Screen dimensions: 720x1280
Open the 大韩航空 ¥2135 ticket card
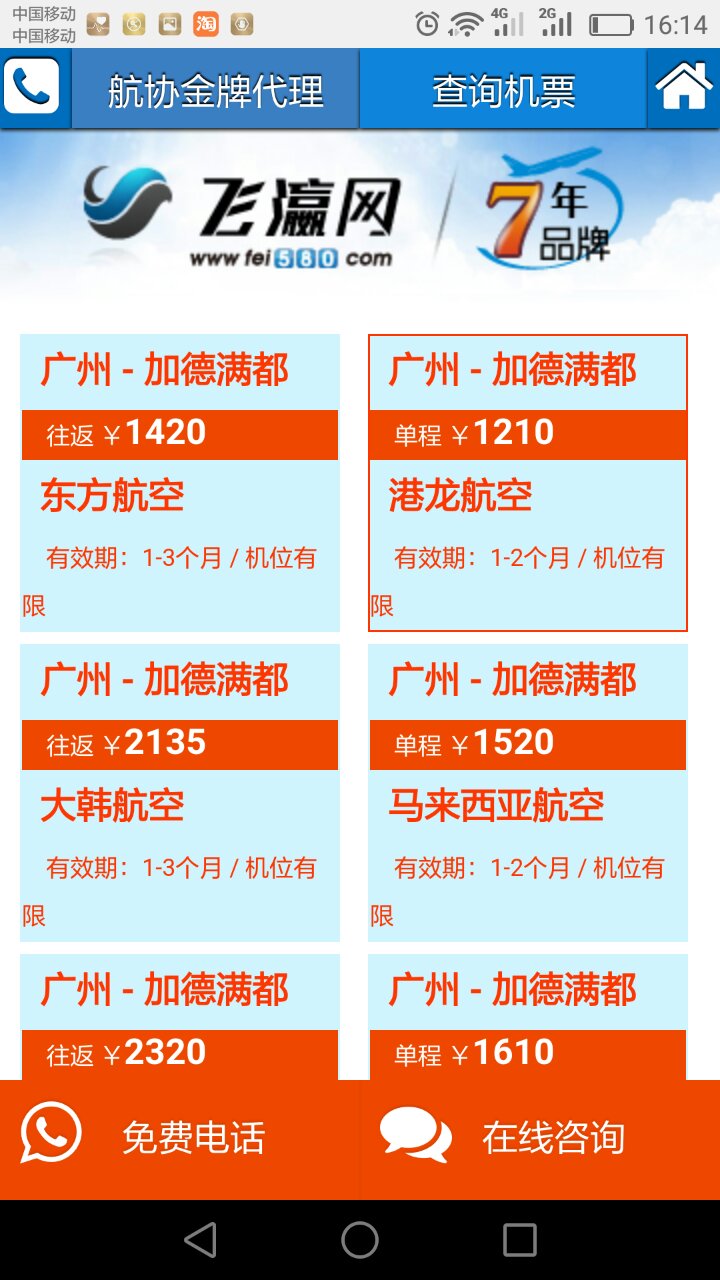(180, 790)
